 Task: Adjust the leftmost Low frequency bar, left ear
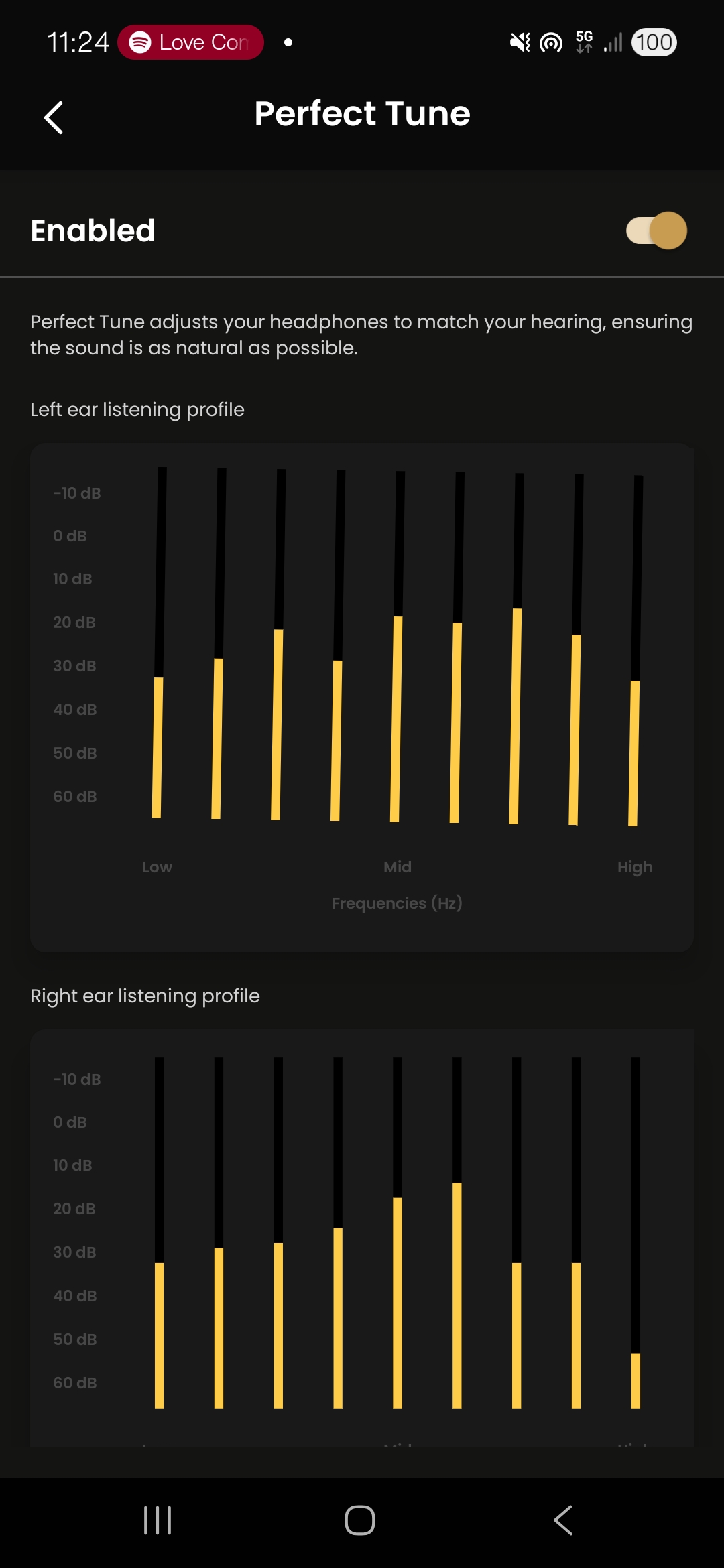click(158, 744)
